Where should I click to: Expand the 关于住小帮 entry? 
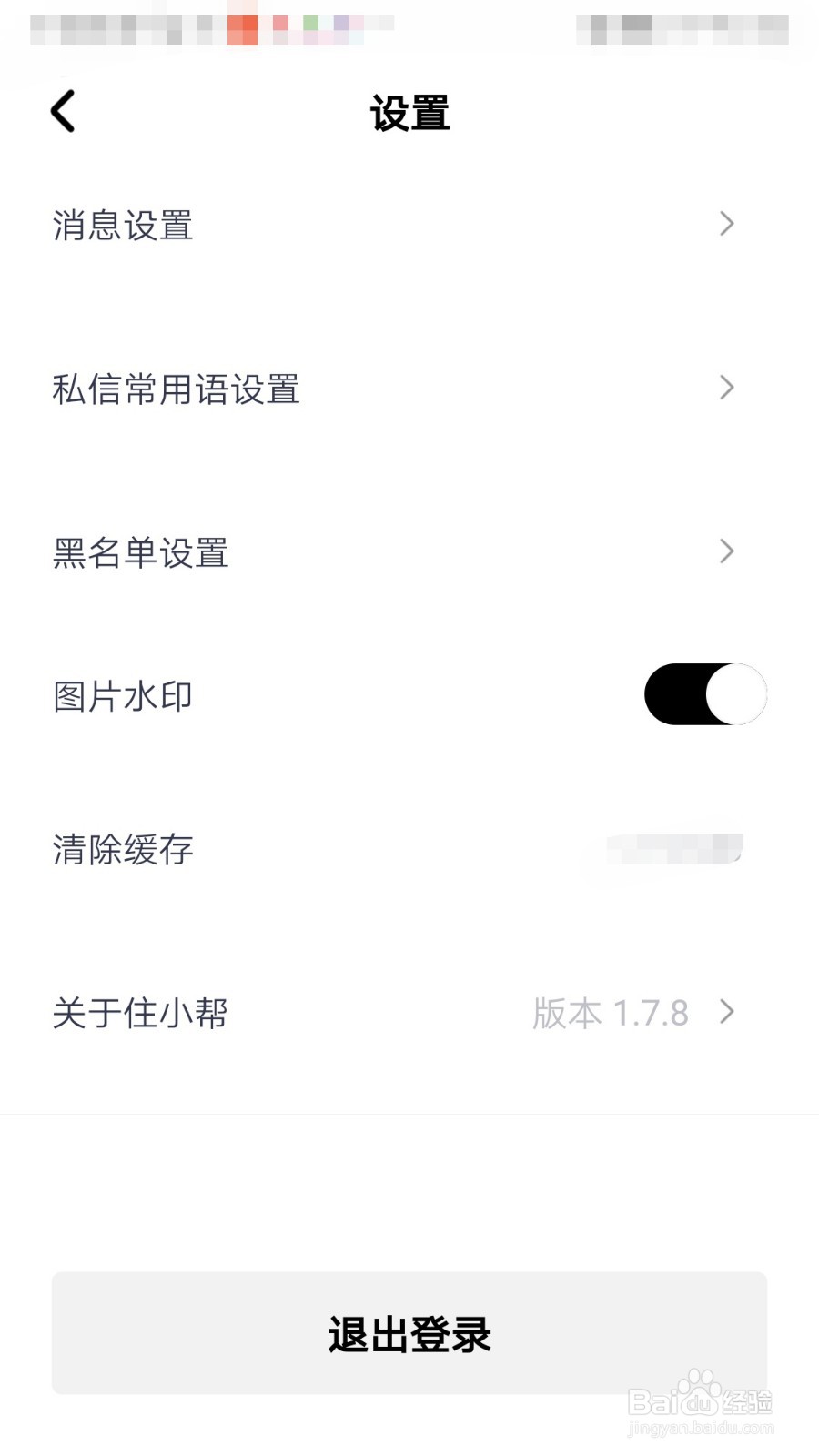coord(138,1012)
